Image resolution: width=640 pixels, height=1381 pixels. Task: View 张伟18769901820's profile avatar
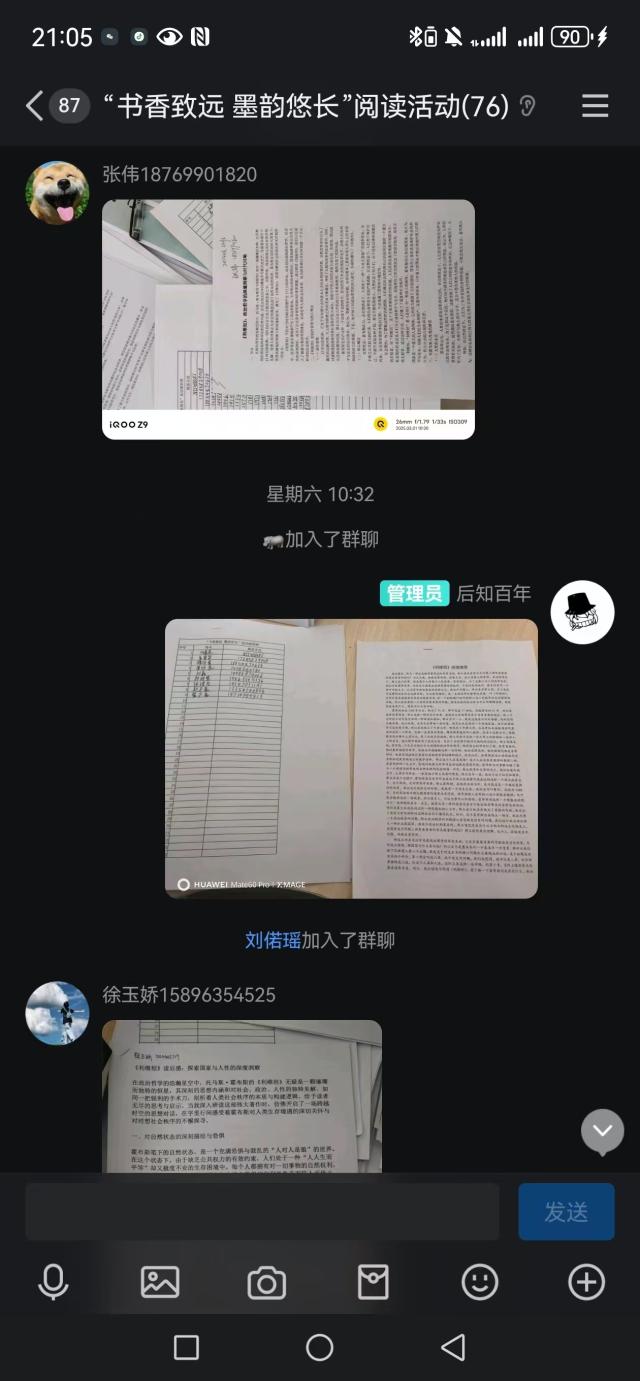click(57, 192)
